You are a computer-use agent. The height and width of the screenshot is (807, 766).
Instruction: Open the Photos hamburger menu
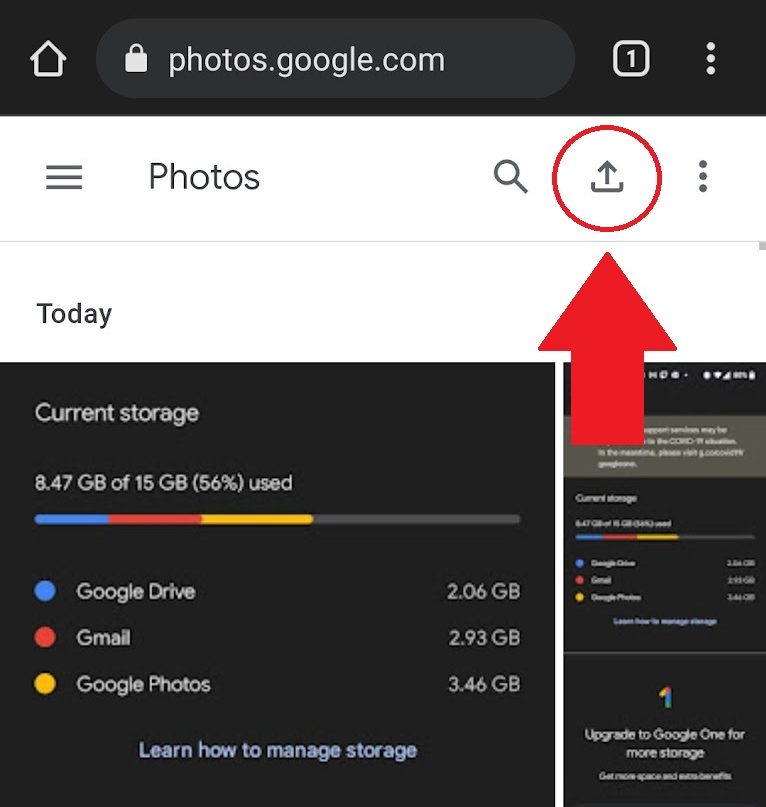[x=64, y=177]
